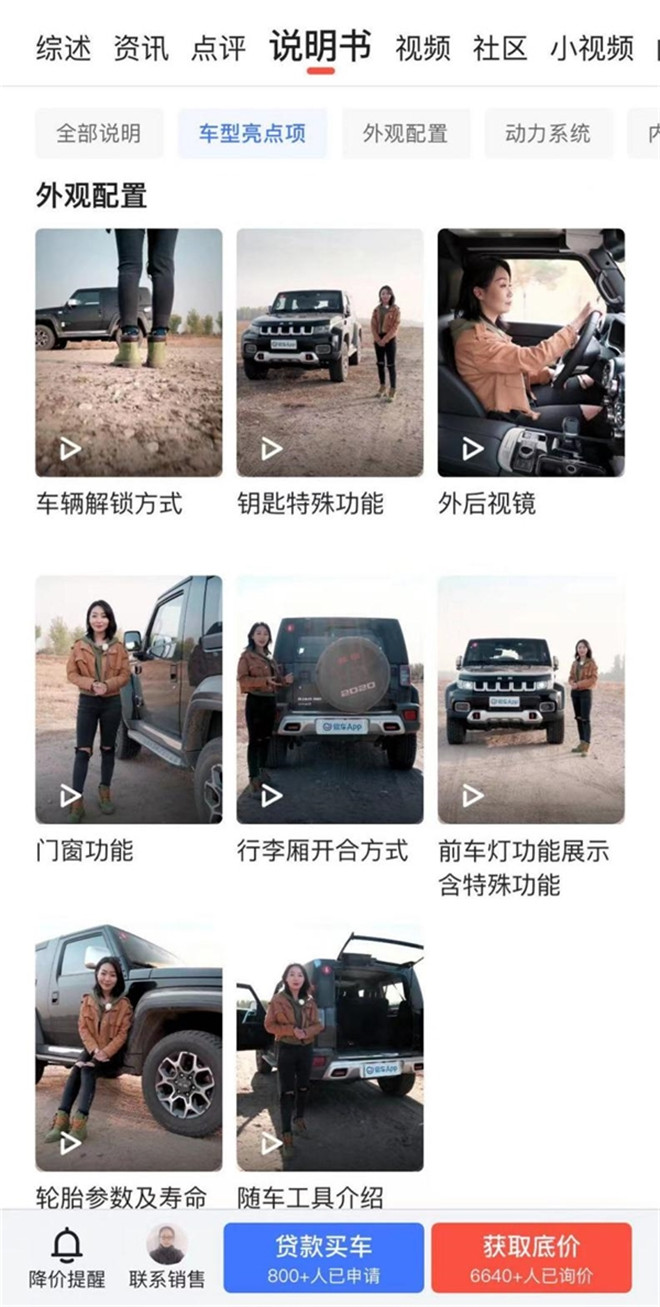This screenshot has height=1307, width=660.
Task: Open the 行李厢开合方式 video
Action: click(x=329, y=699)
